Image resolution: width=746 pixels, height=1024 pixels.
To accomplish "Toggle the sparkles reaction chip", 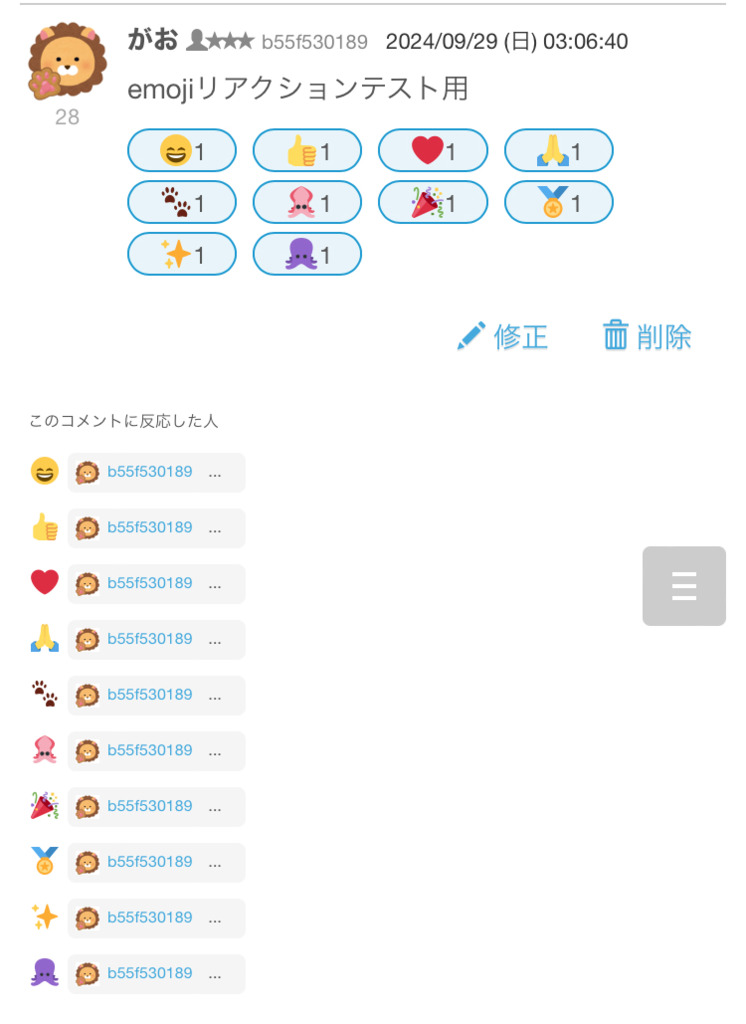I will [182, 254].
